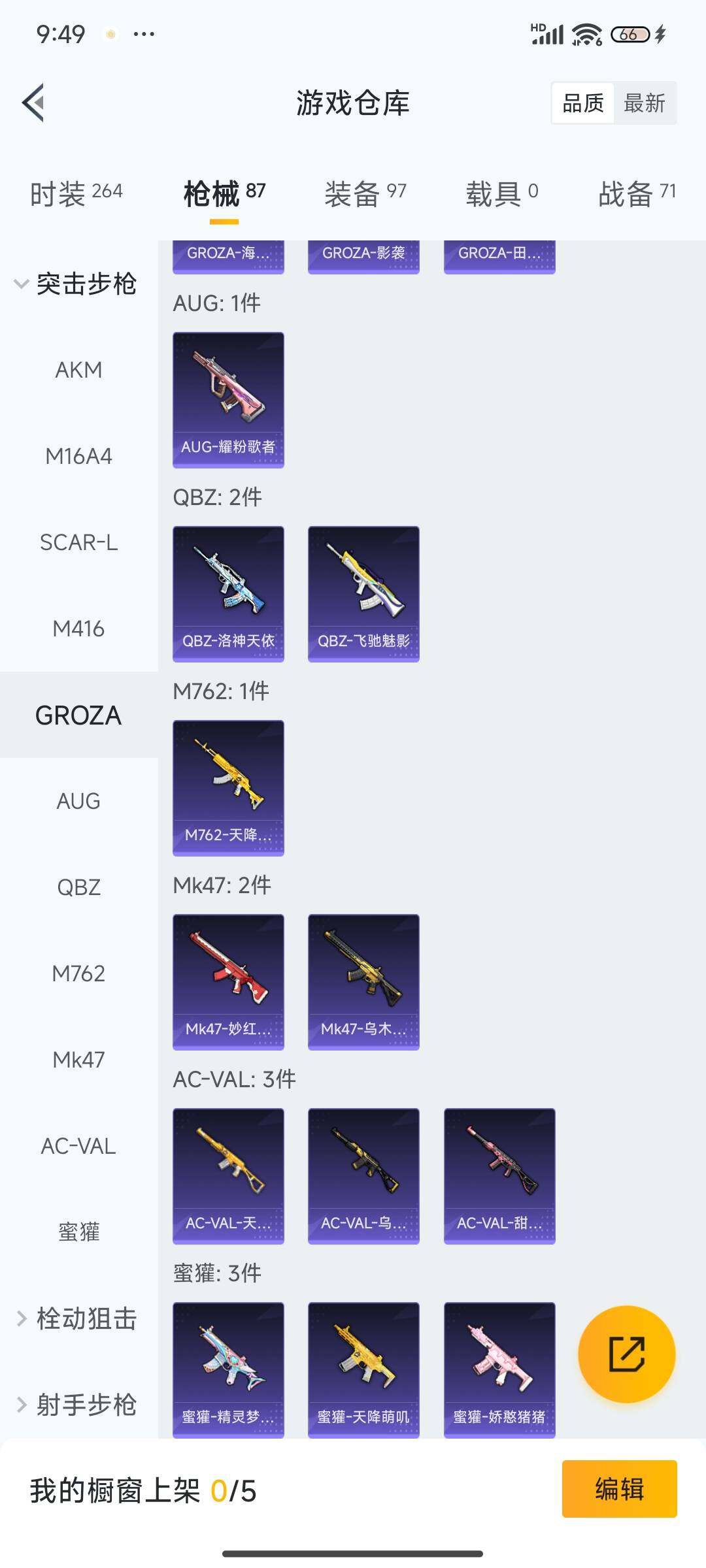Image resolution: width=706 pixels, height=1568 pixels.
Task: Expand the 射手步枪 category
Action: pos(77,1405)
